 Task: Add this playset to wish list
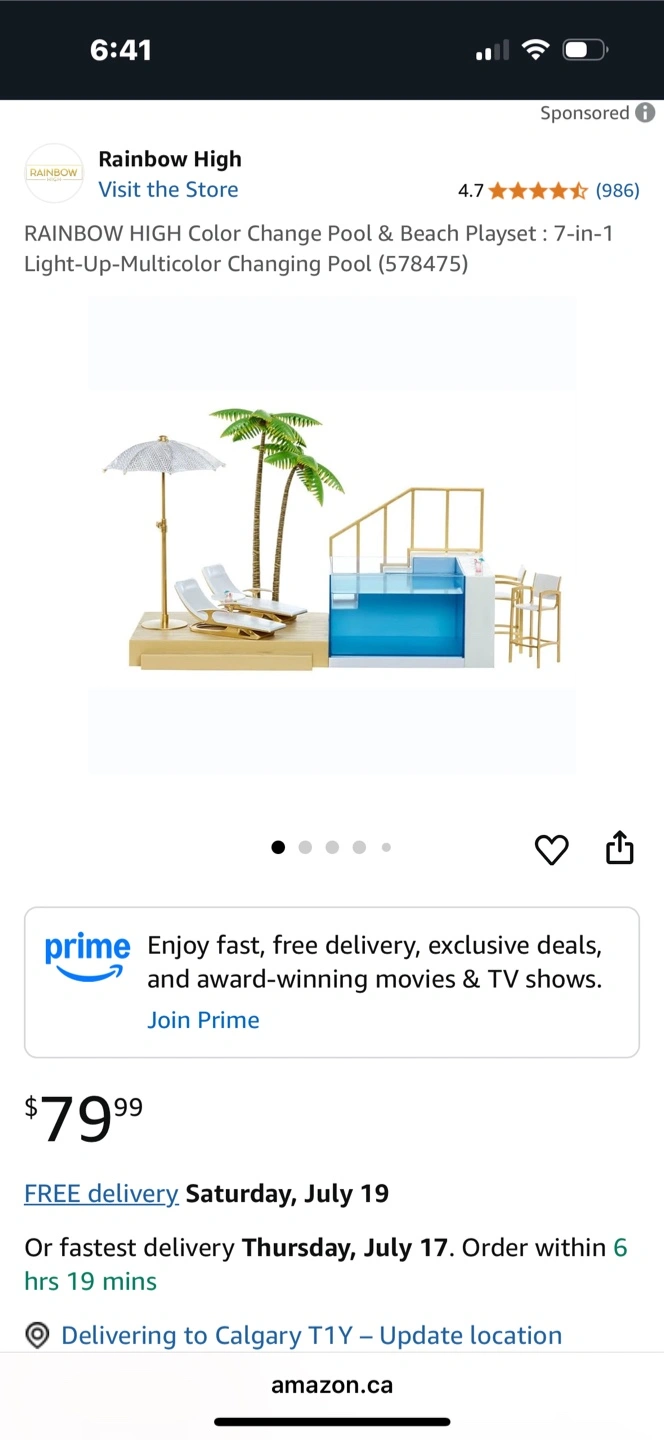point(551,849)
